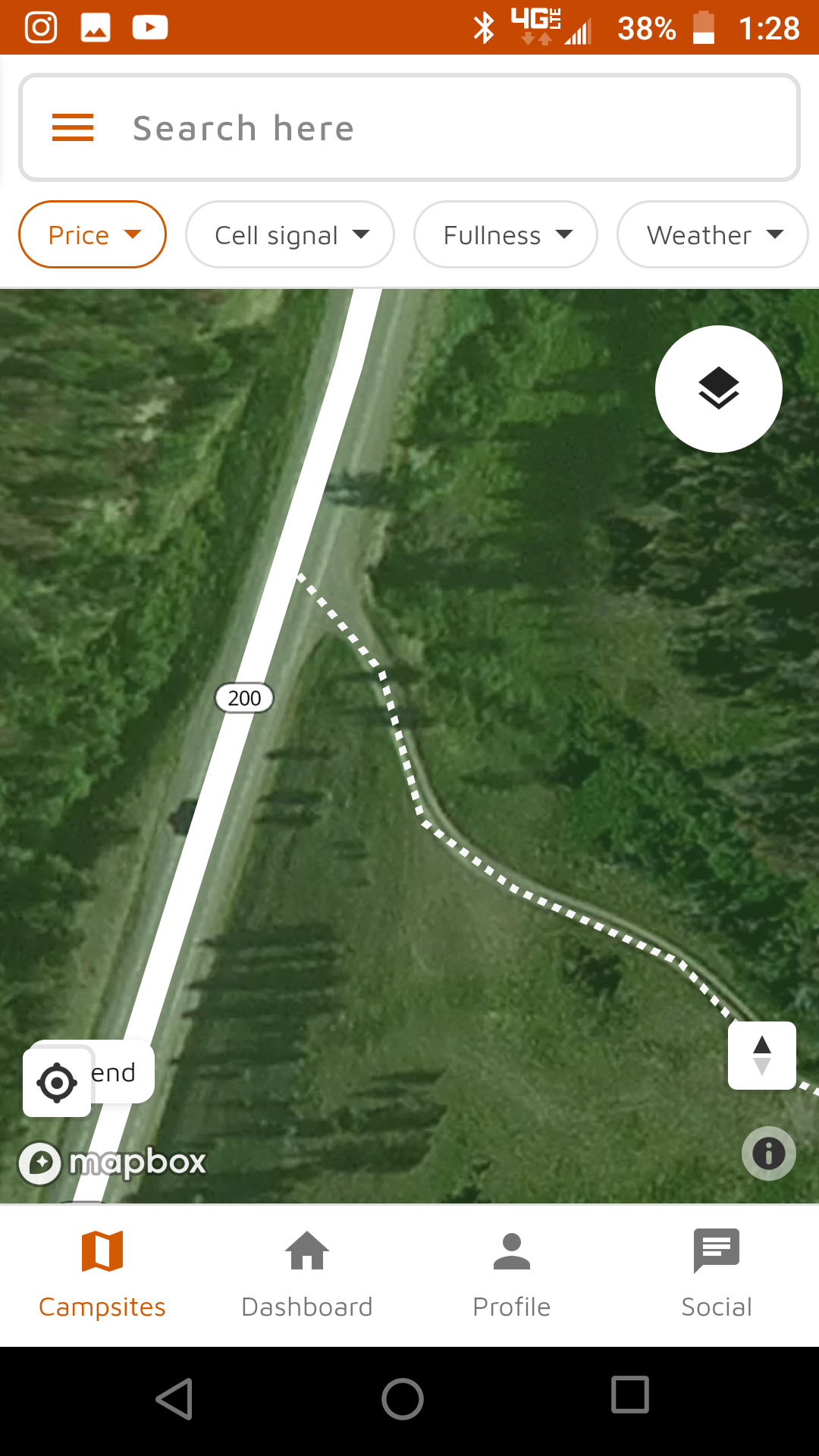This screenshot has height=1456, width=819.
Task: Switch to the Campsites tab
Action: point(102,1274)
